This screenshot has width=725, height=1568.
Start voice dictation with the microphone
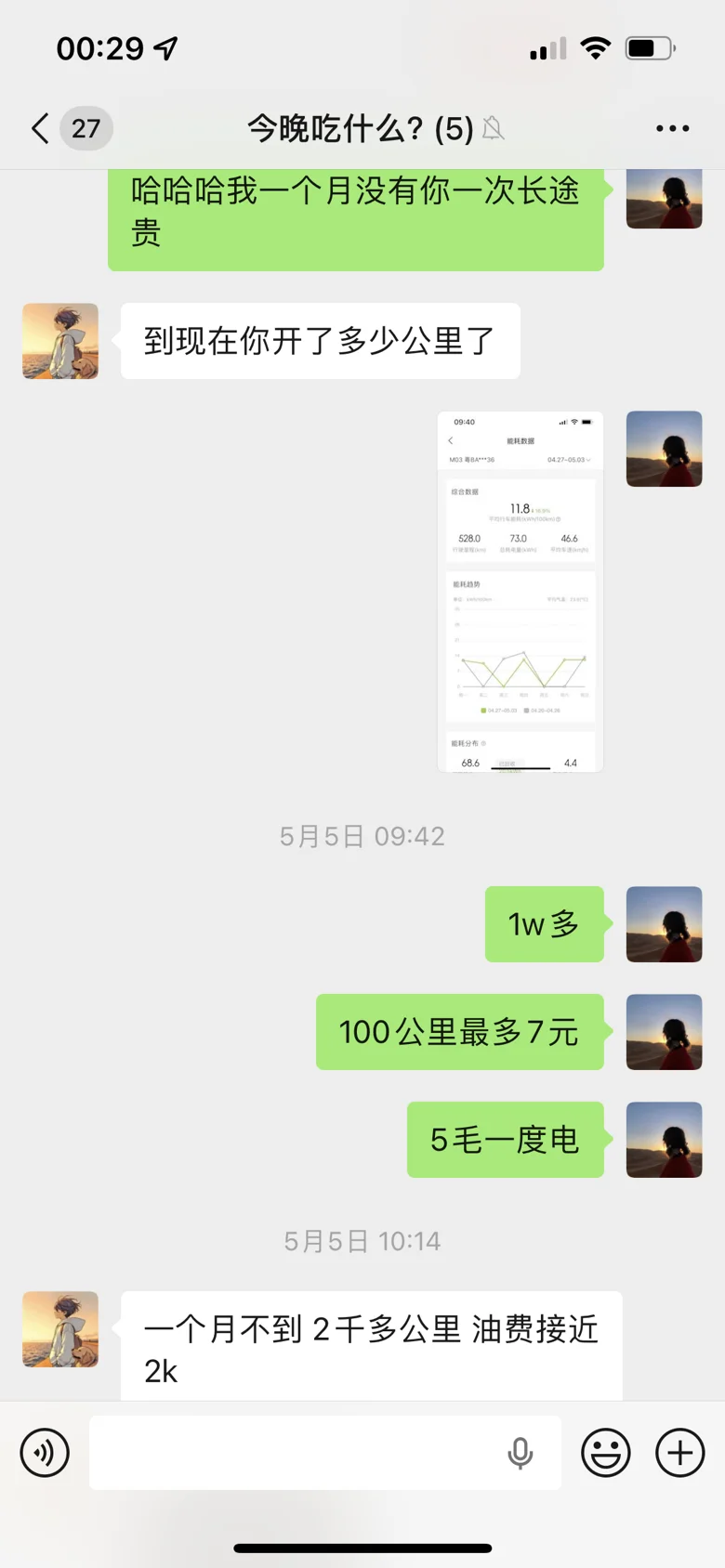tap(521, 1453)
